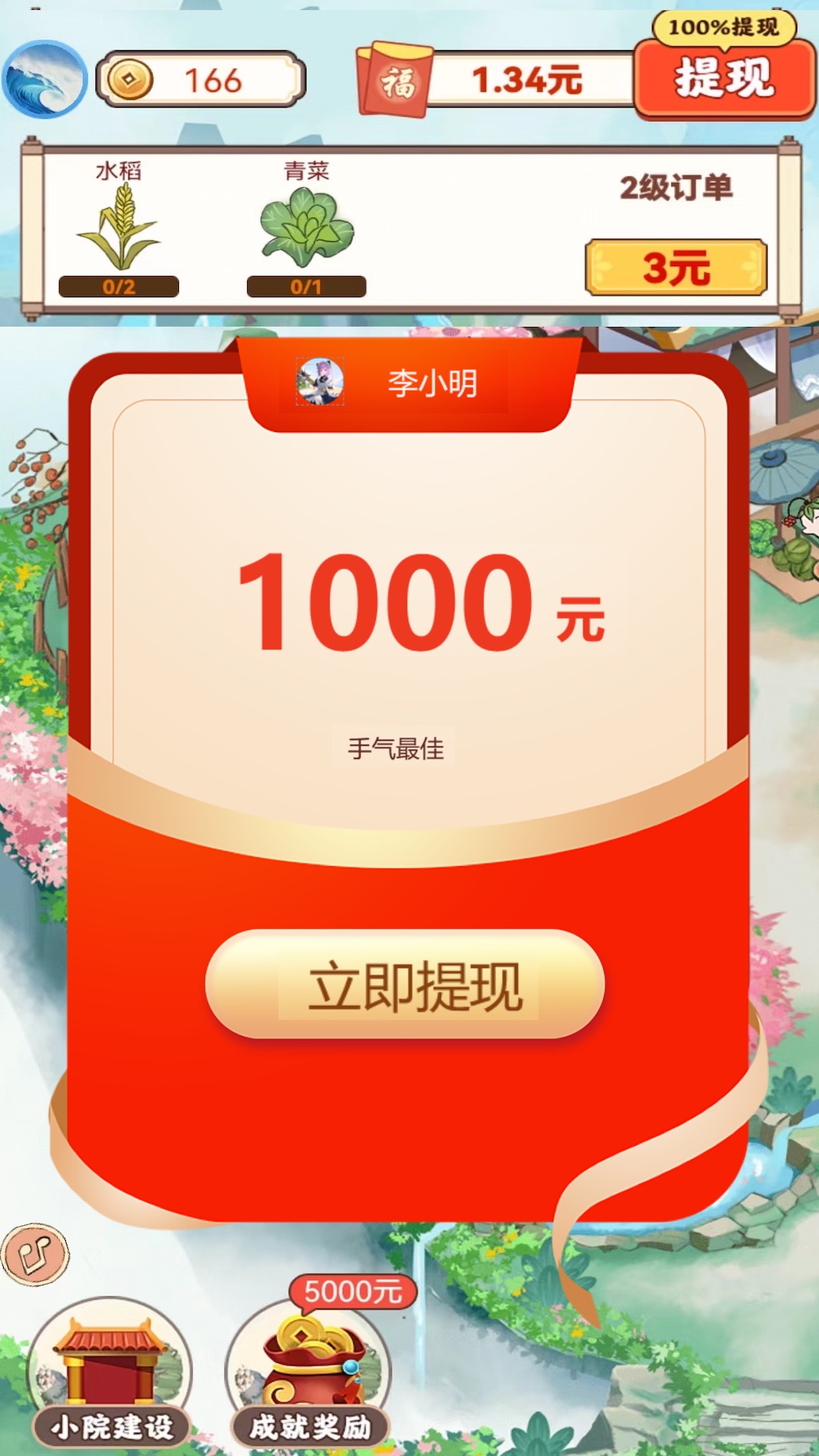Toggle the music note sound icon

pos(35,1254)
